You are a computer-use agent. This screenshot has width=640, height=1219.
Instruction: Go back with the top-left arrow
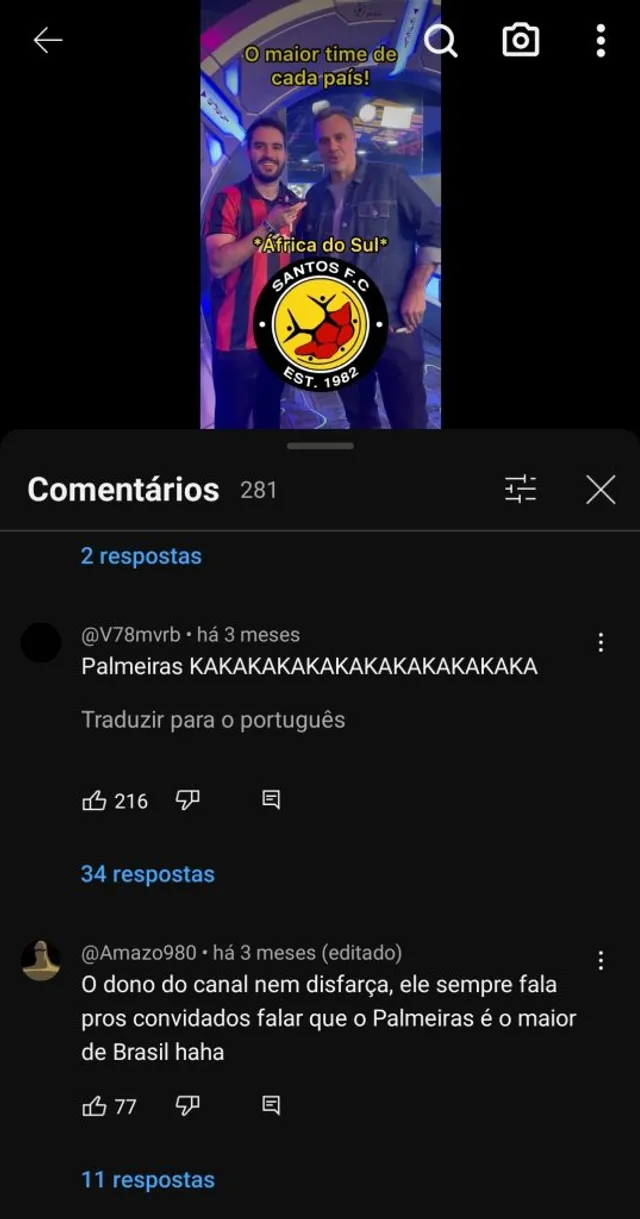[47, 40]
